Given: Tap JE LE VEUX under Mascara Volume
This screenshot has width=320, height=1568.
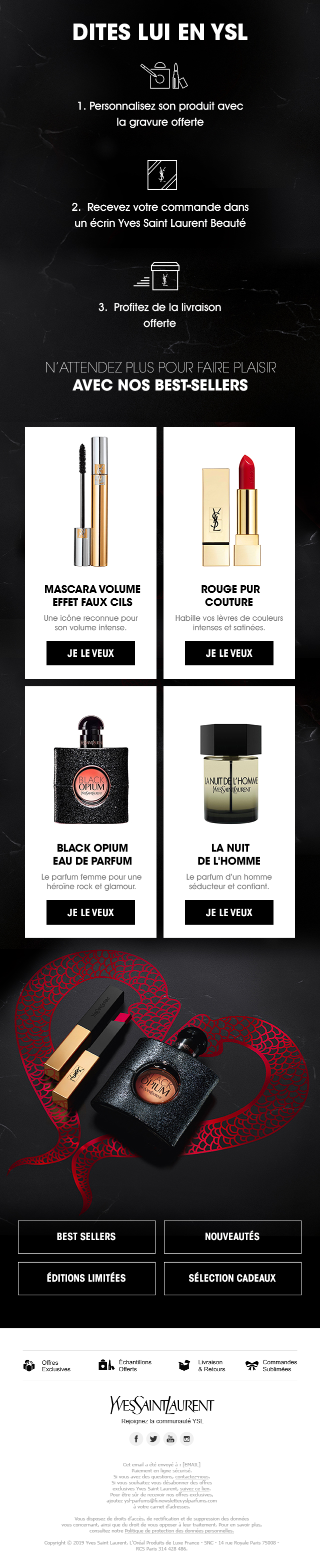Looking at the screenshot, I should (x=90, y=652).
